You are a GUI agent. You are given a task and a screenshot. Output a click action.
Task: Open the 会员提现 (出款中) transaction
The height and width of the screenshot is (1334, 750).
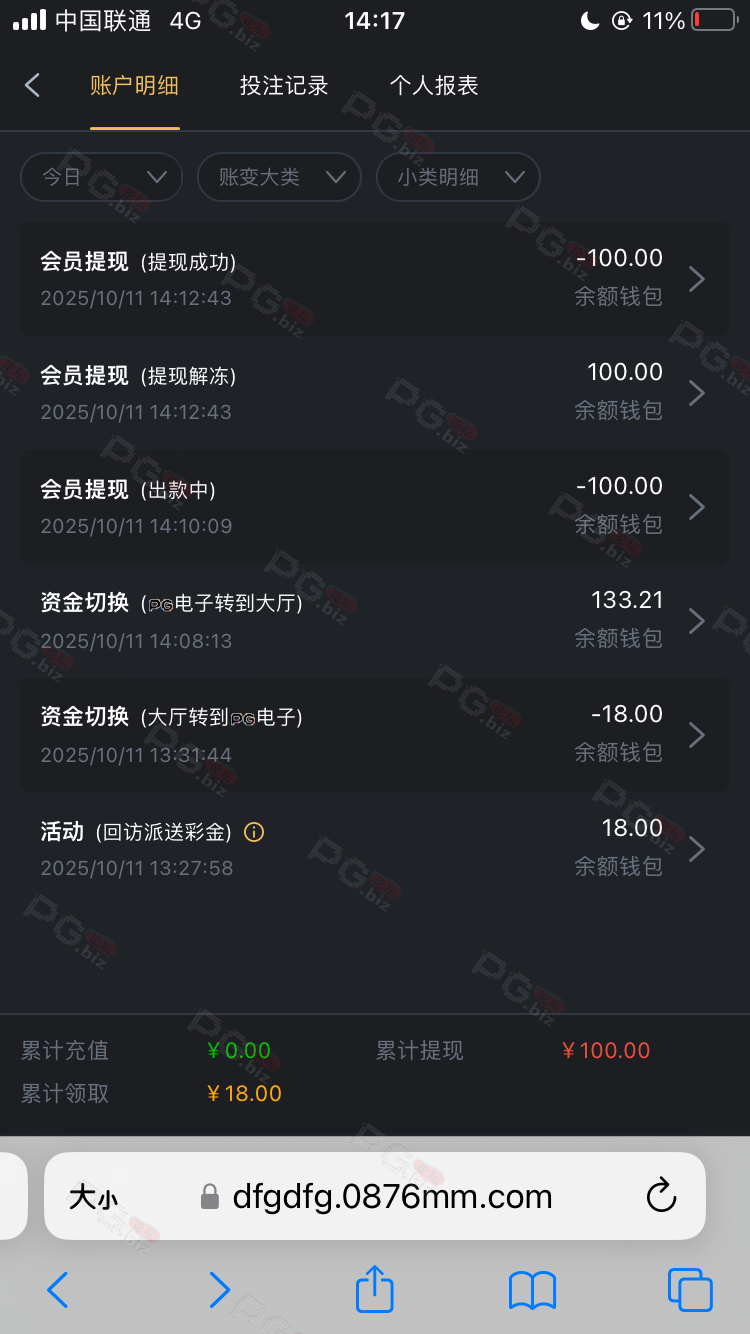point(374,506)
